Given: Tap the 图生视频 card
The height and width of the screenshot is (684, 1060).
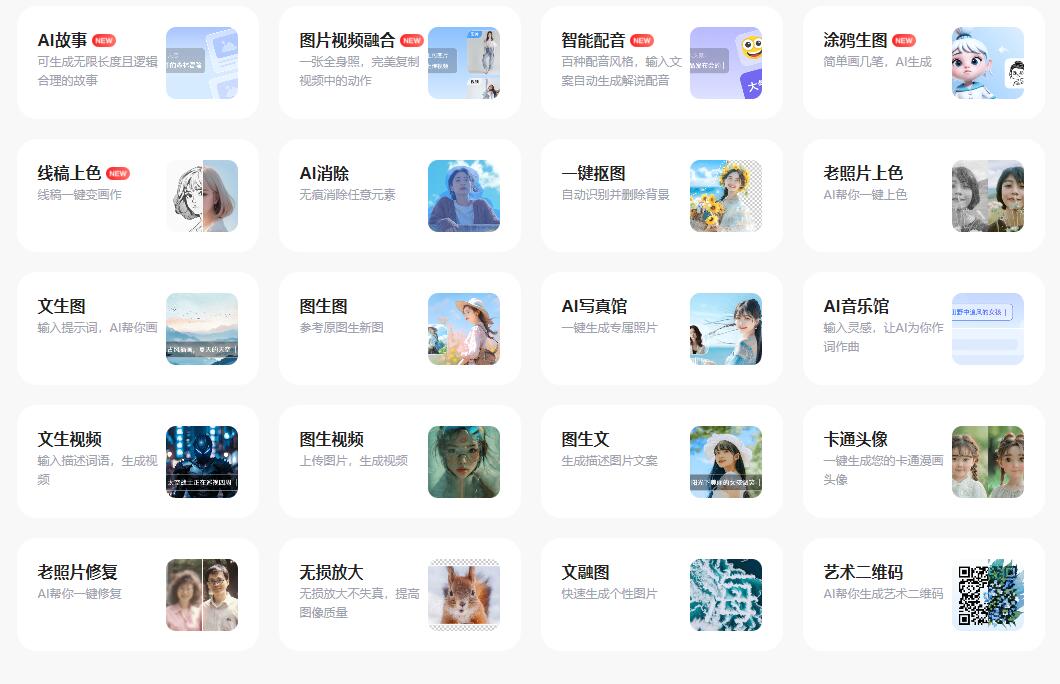Looking at the screenshot, I should coord(399,461).
